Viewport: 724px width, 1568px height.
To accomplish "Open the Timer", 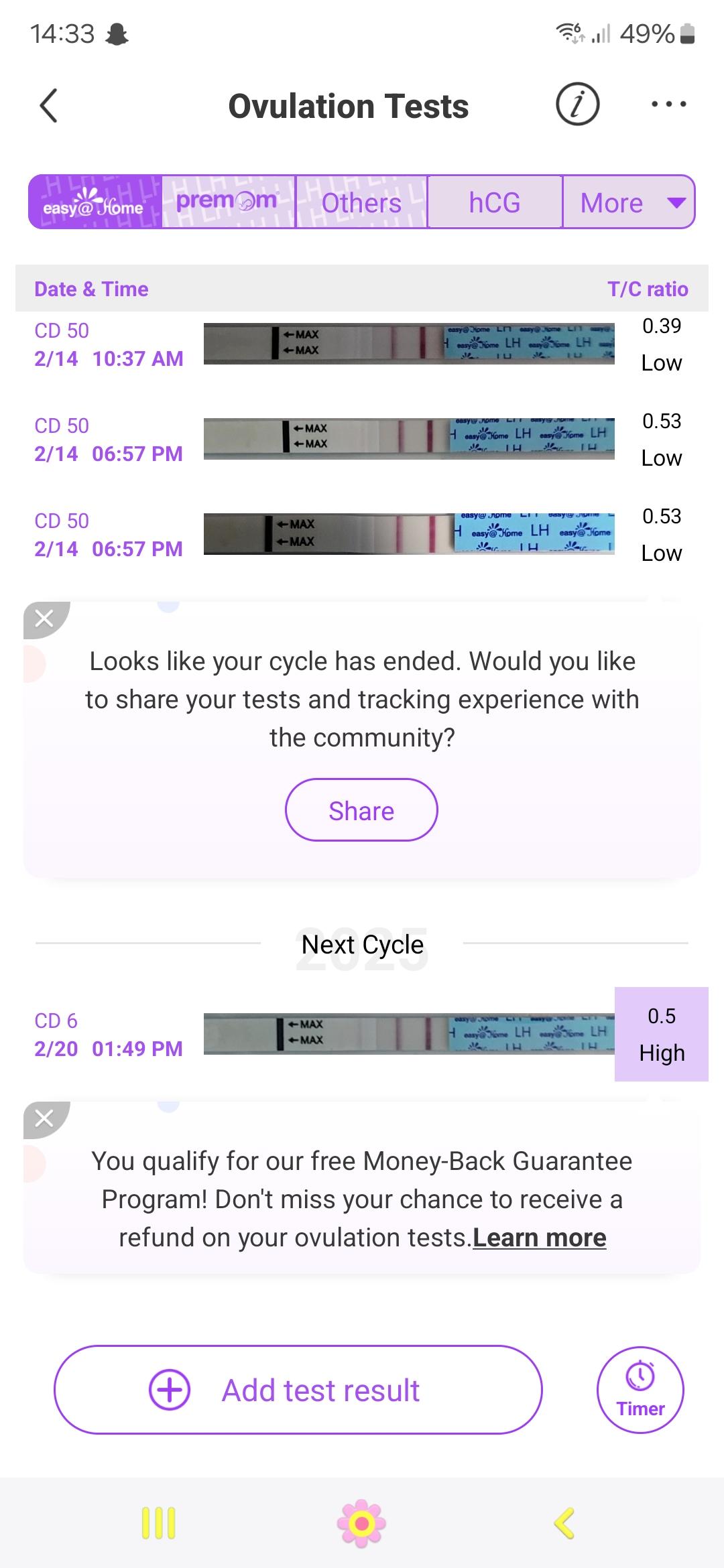I will click(640, 1390).
